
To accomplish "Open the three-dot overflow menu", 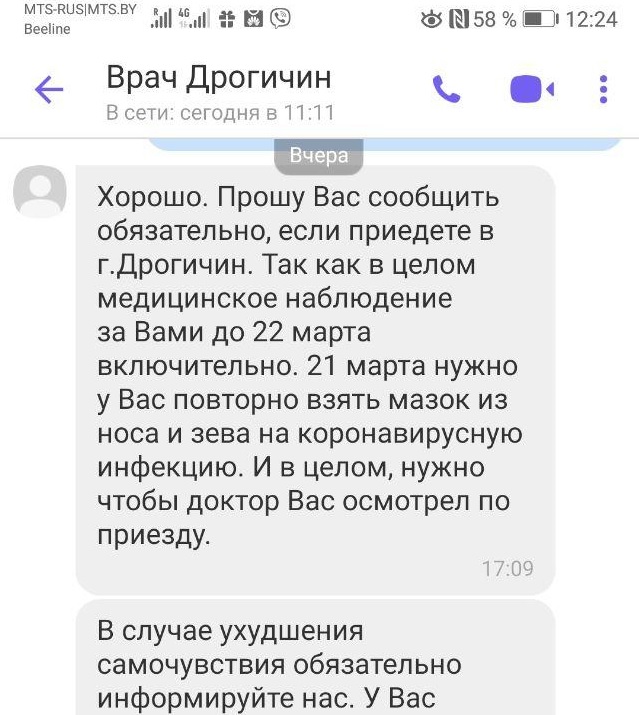I will coord(603,89).
